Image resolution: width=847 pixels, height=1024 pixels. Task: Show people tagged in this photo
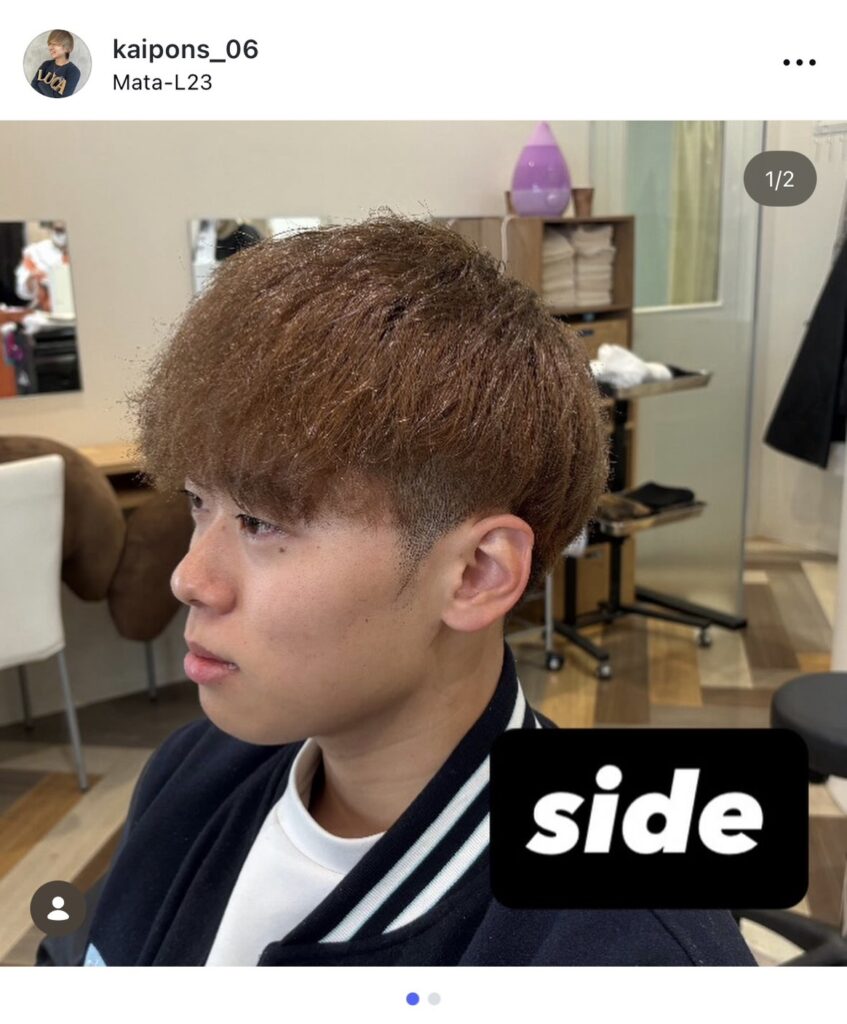(x=58, y=908)
